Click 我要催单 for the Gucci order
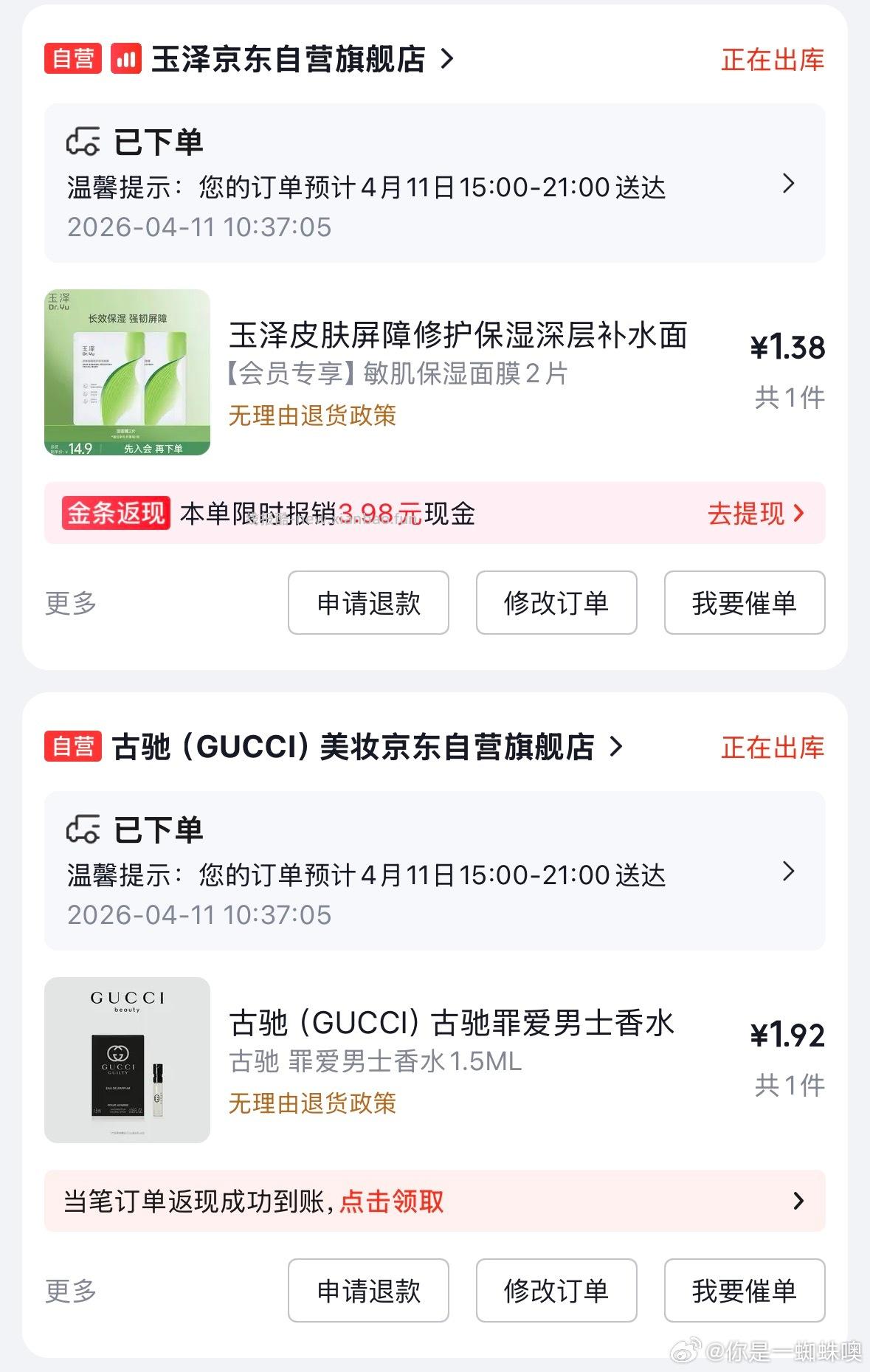Image resolution: width=870 pixels, height=1372 pixels. 743,1289
